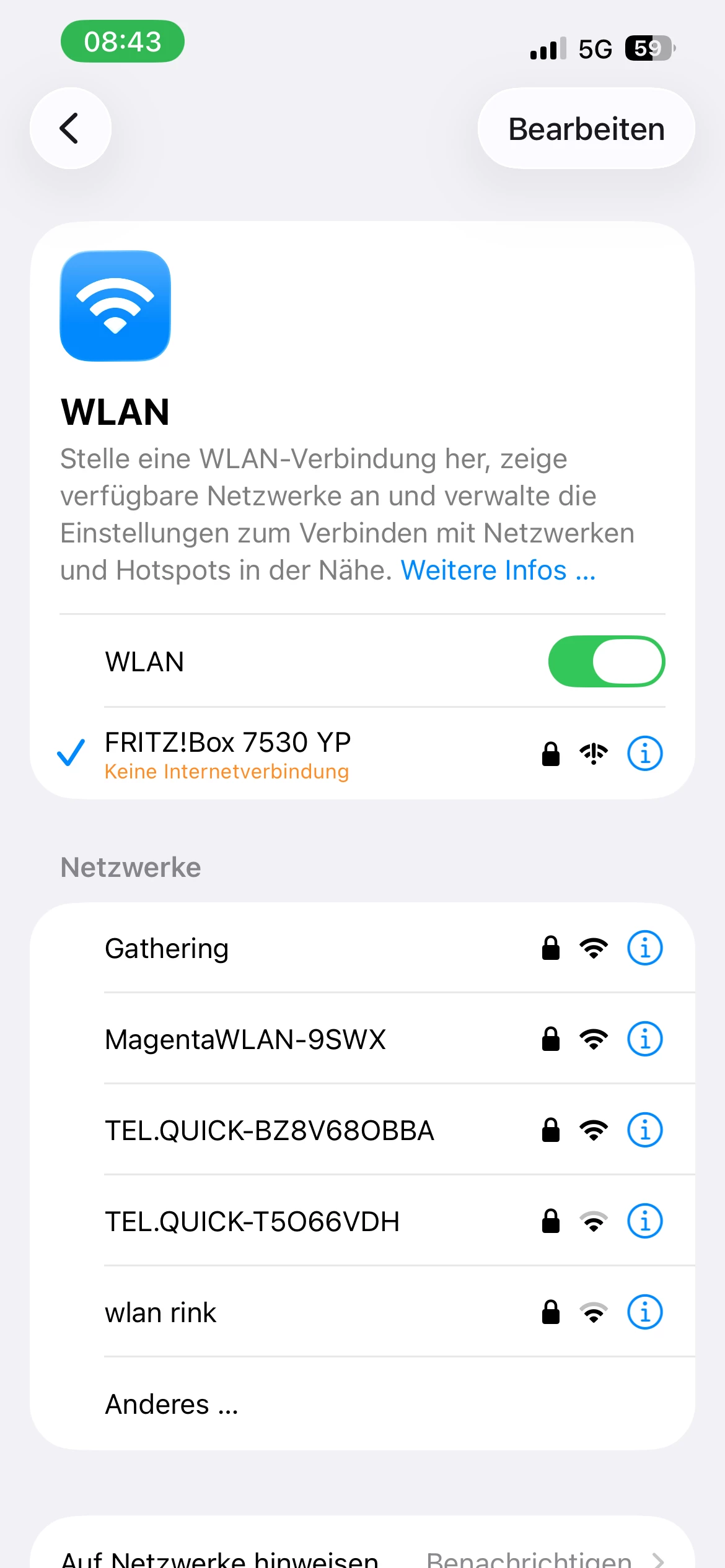The image size is (725, 1568).
Task: Tap the Bearbeiten button
Action: (586, 129)
